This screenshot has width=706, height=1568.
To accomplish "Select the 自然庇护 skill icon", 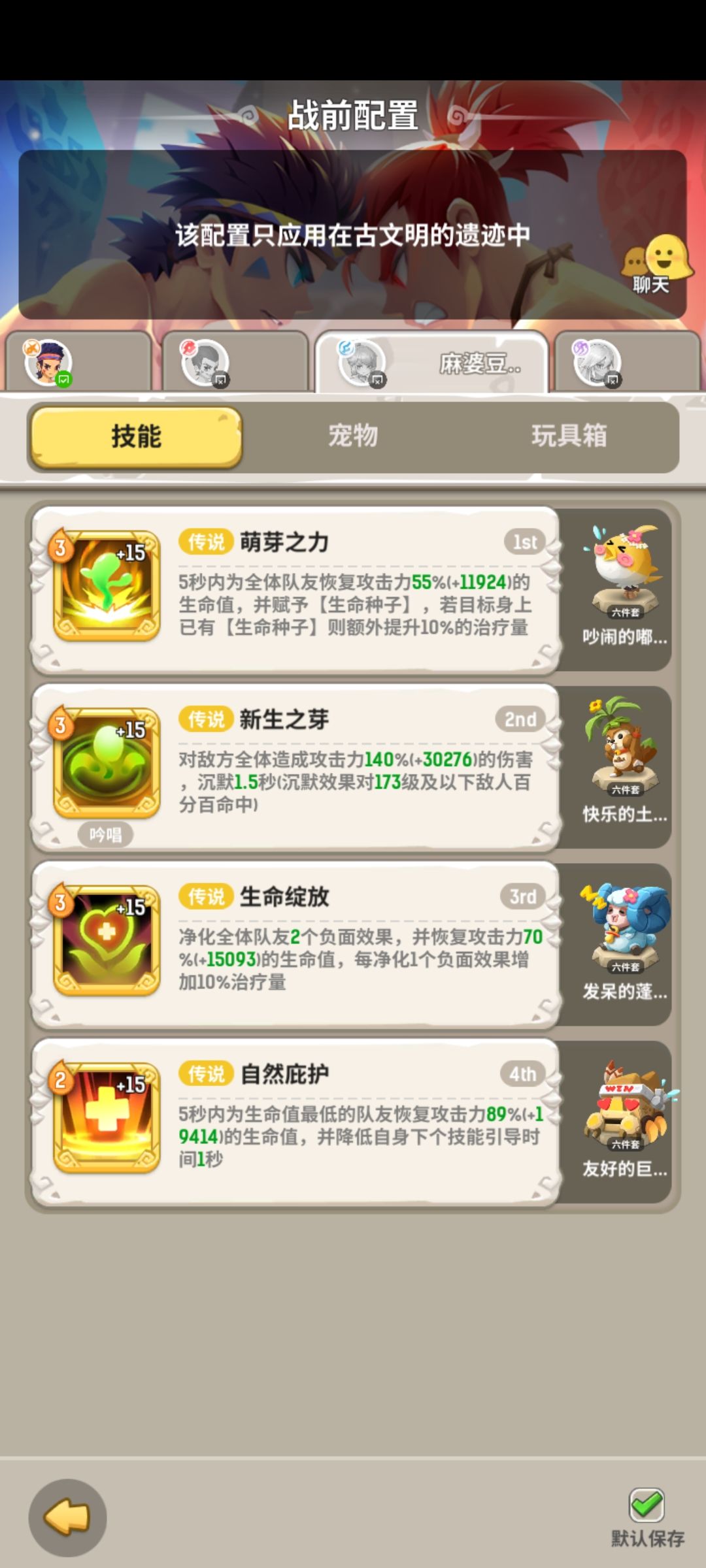I will point(107,1117).
